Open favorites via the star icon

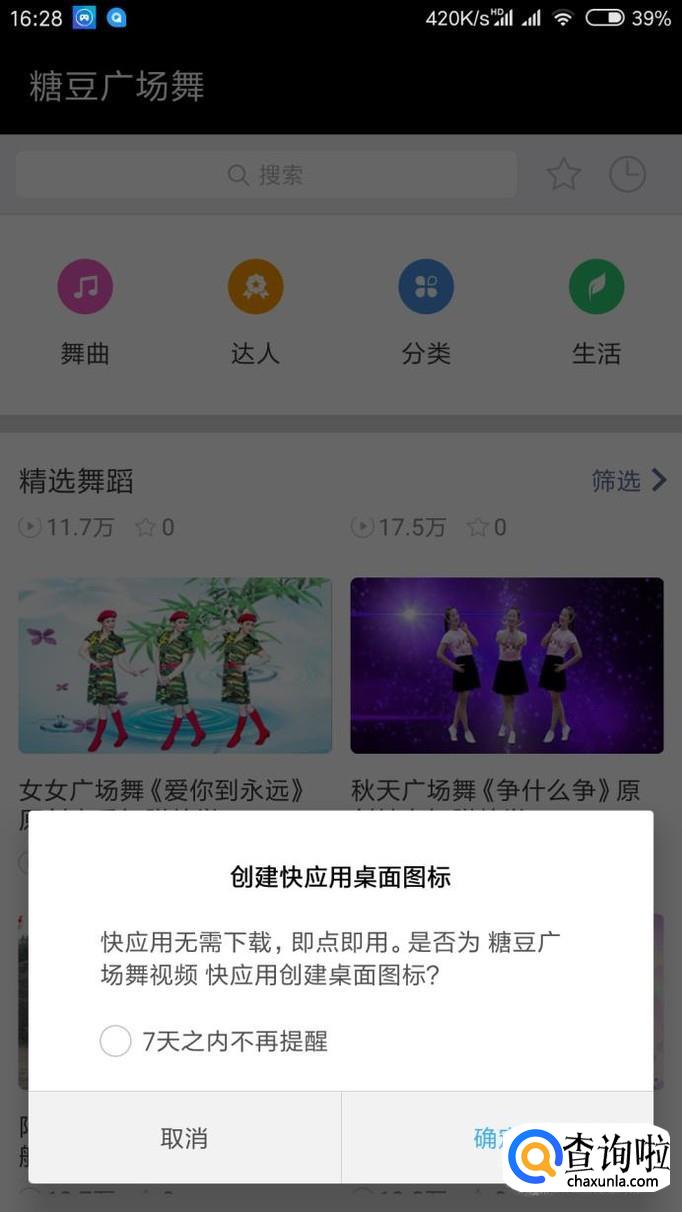564,175
